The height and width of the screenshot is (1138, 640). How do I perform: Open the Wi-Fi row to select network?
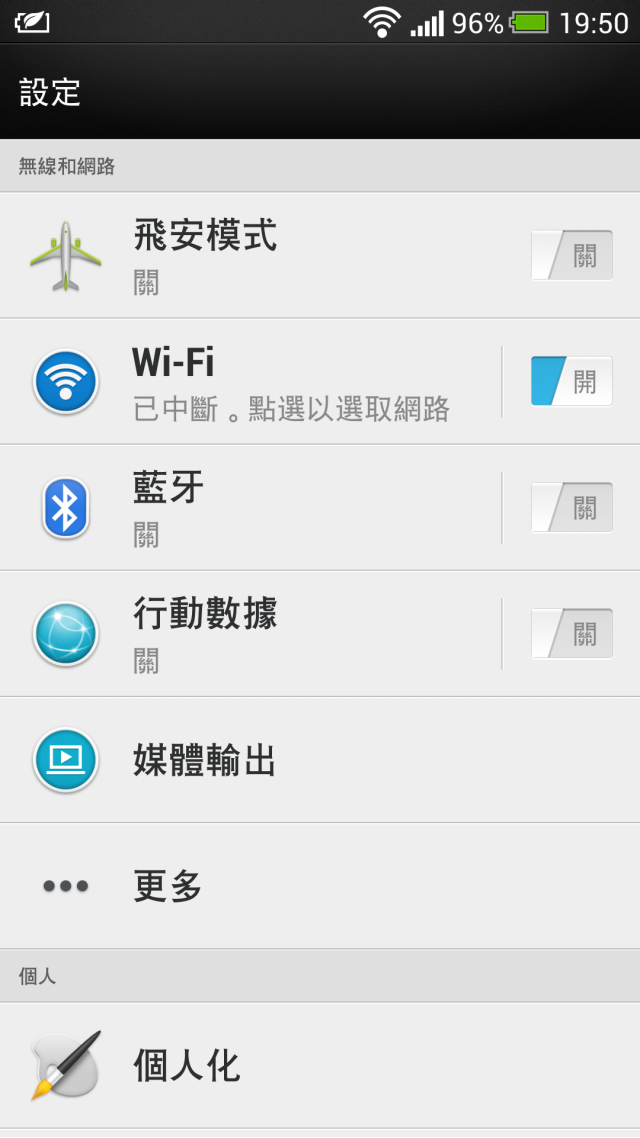click(250, 382)
